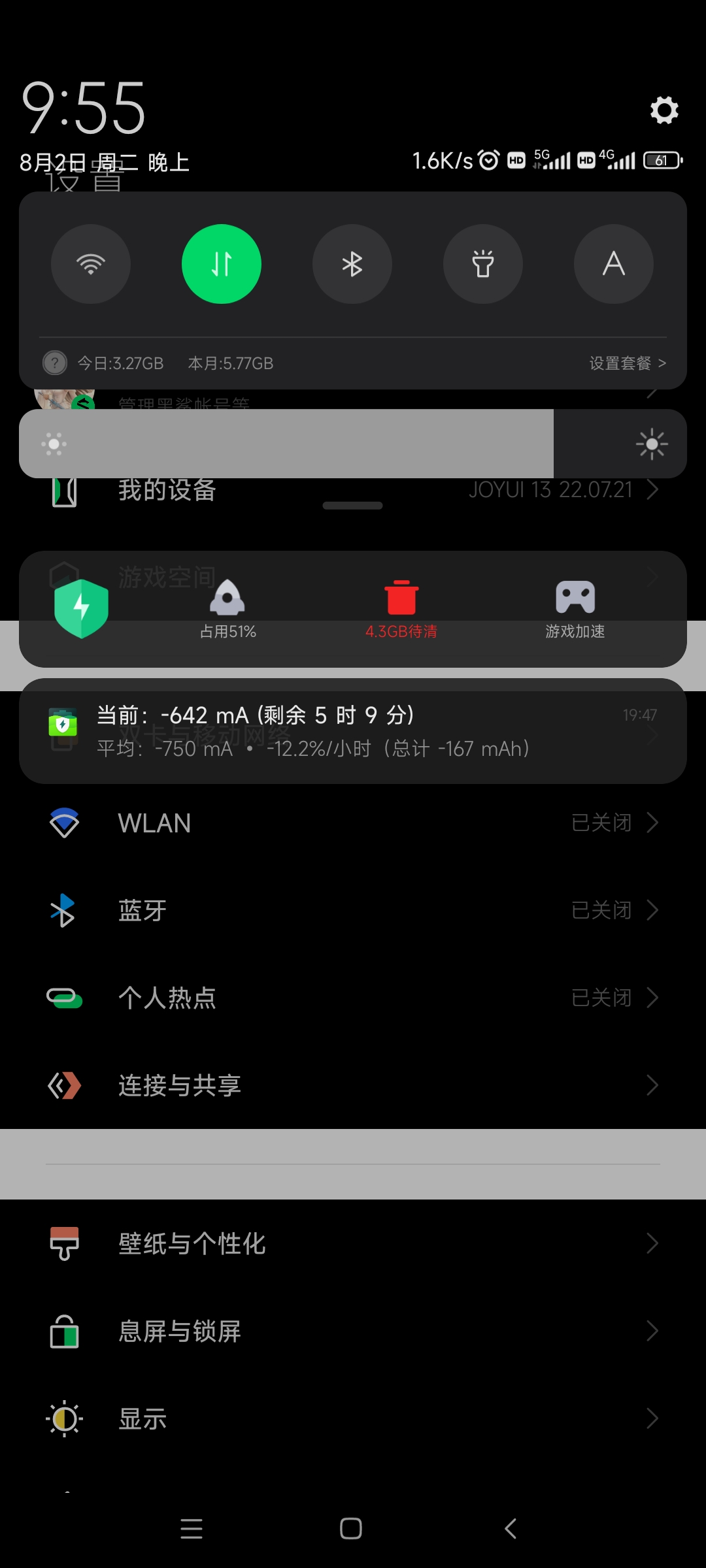The height and width of the screenshot is (1568, 706).
Task: Go back with the navigation bar arrow
Action: (x=511, y=1528)
